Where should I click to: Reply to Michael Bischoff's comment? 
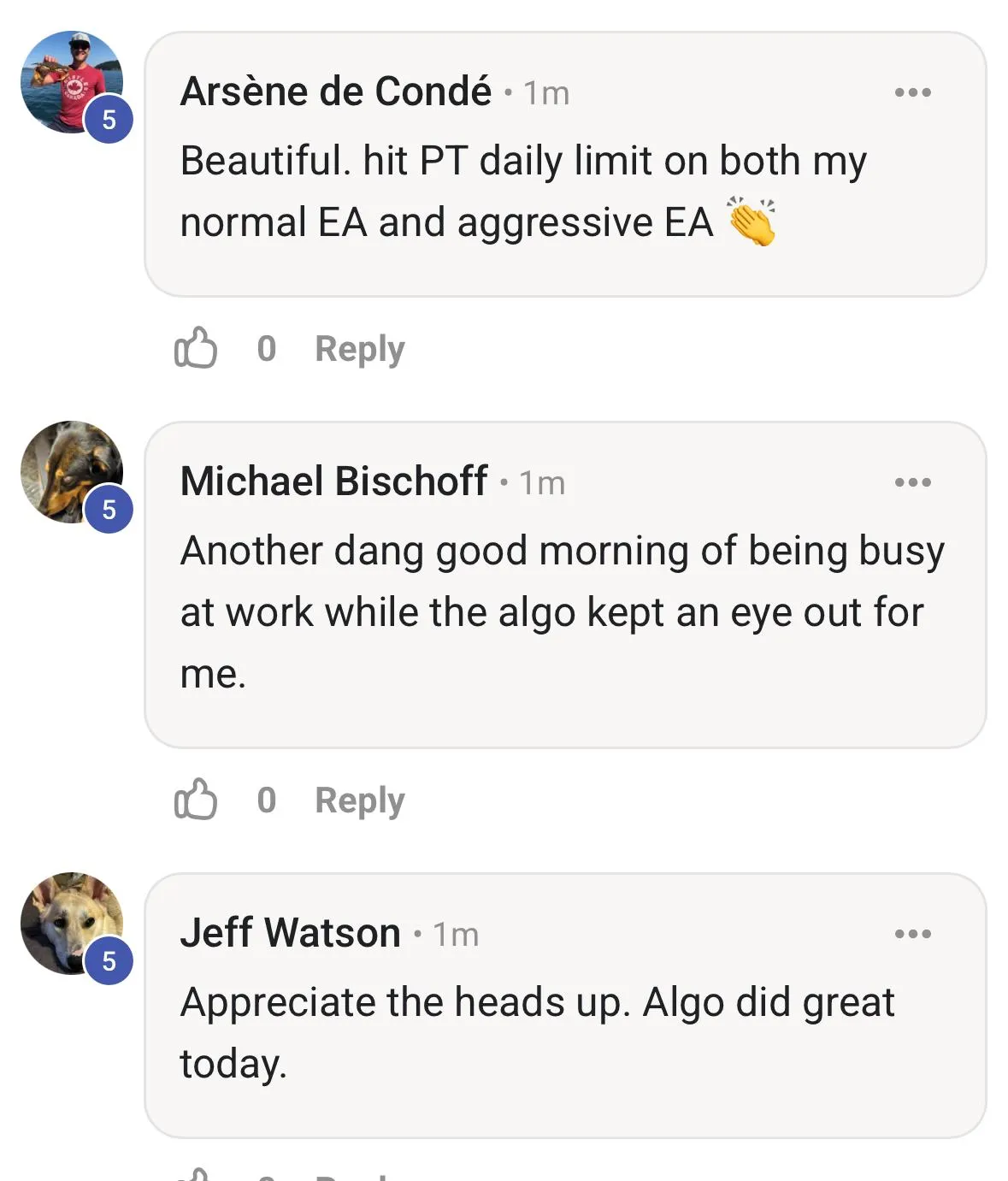[359, 800]
